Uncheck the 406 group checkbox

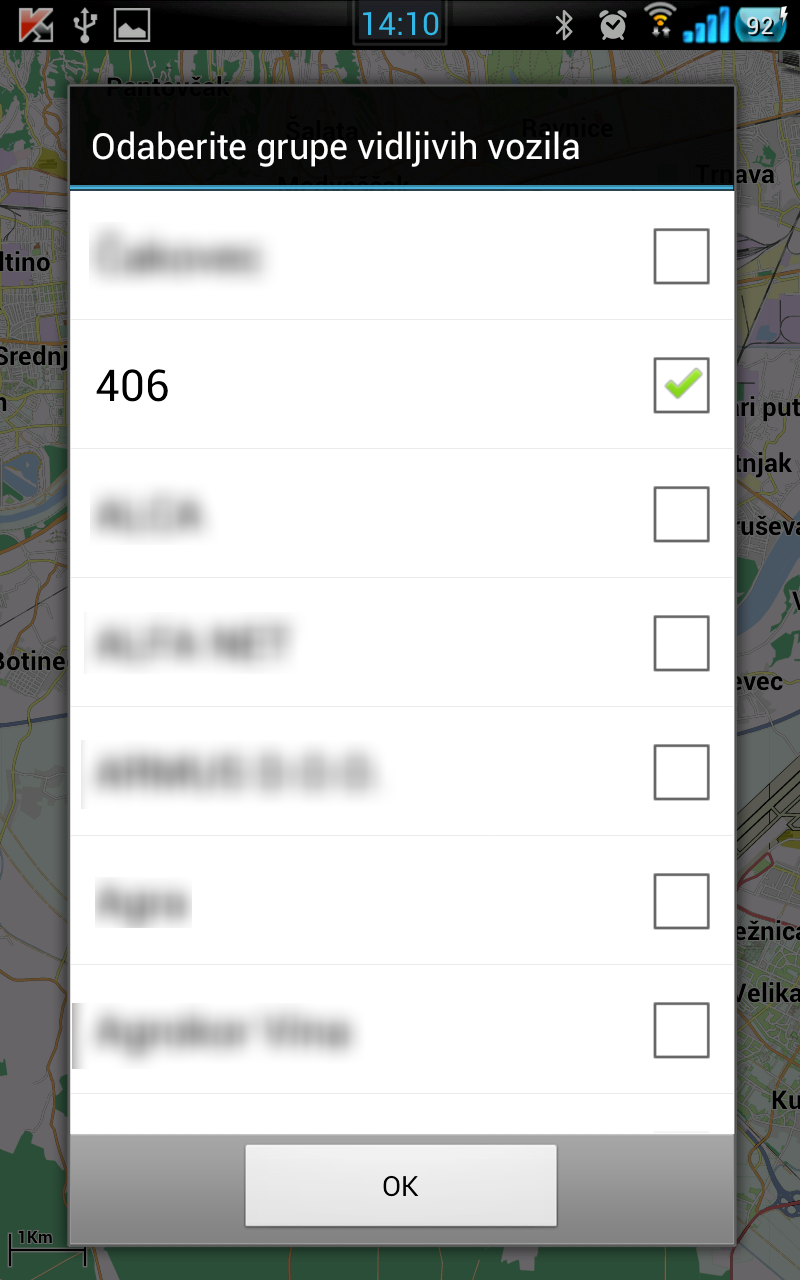click(x=681, y=386)
